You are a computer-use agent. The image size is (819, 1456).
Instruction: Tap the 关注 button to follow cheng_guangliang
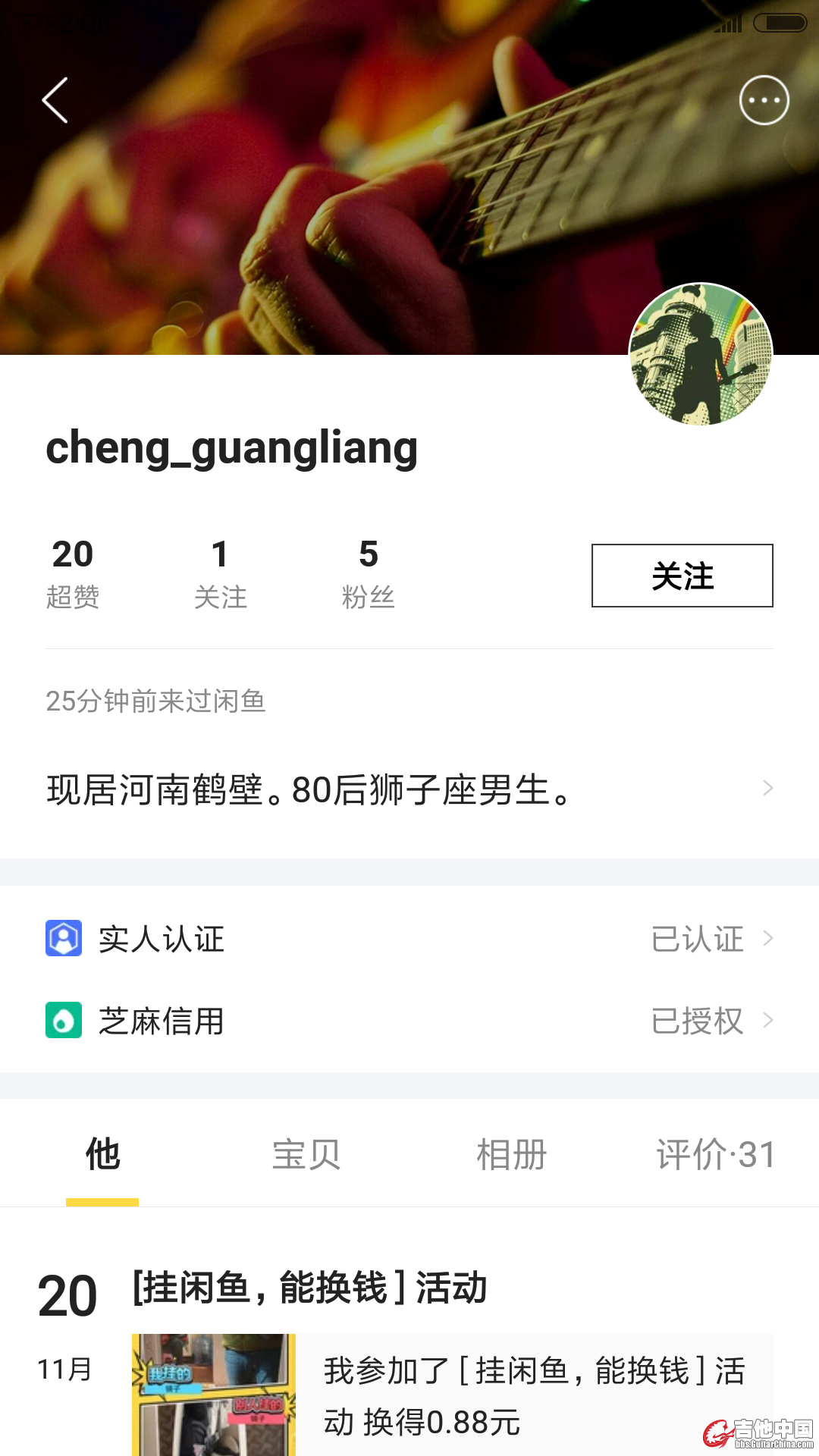[682, 576]
